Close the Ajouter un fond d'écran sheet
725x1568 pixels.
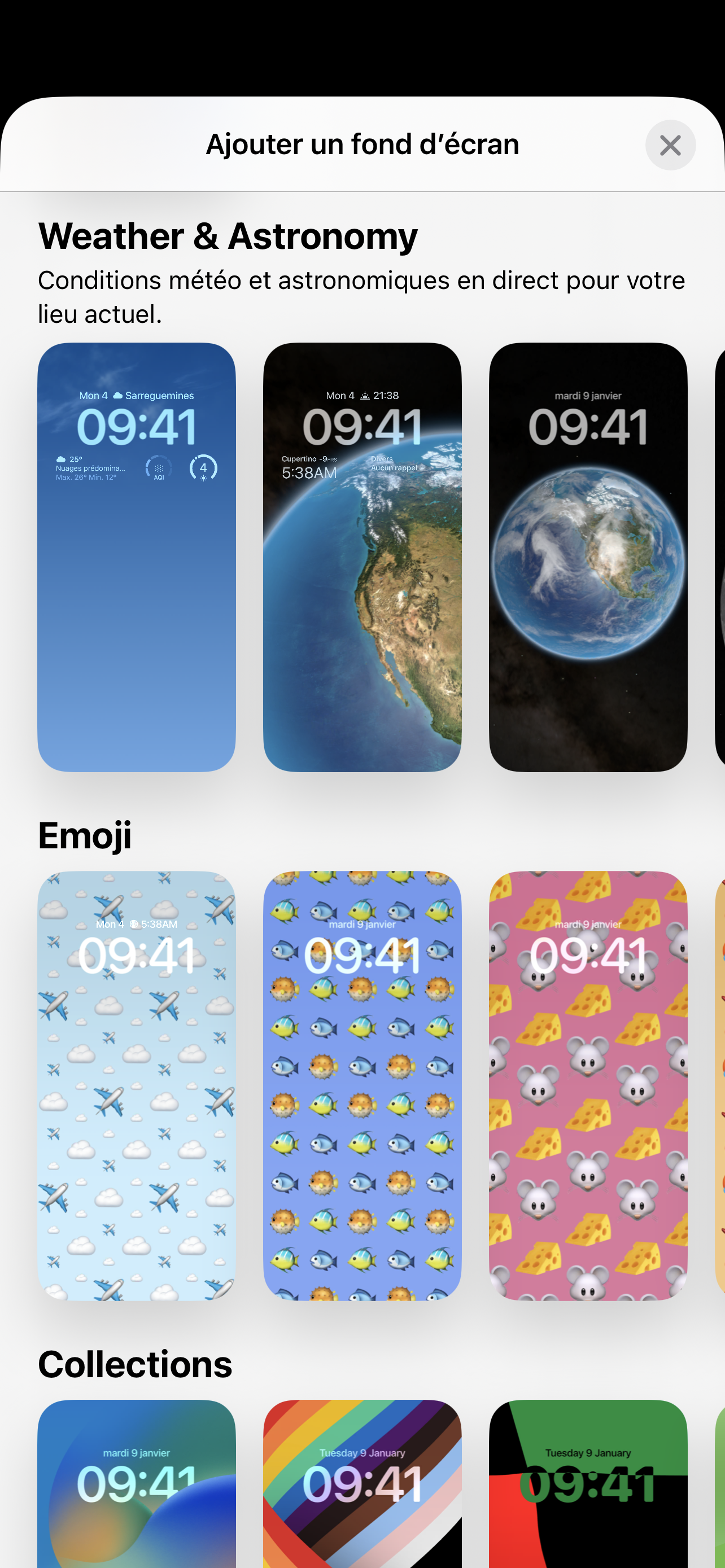tap(670, 145)
